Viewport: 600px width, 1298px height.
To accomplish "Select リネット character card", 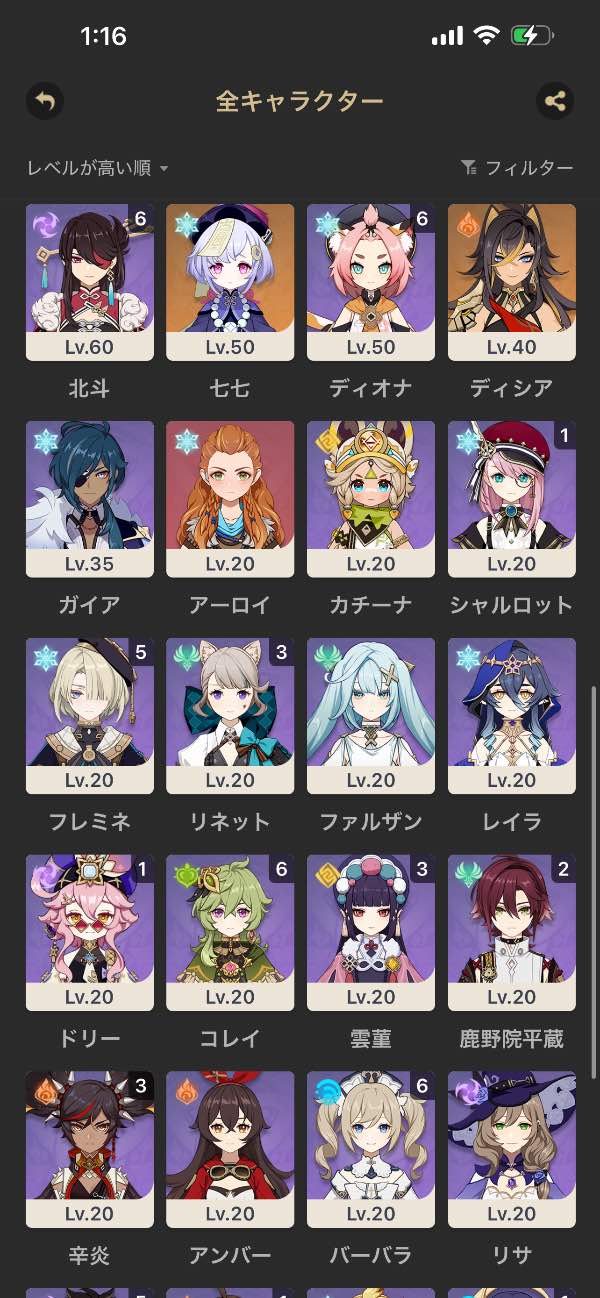I will click(x=230, y=716).
